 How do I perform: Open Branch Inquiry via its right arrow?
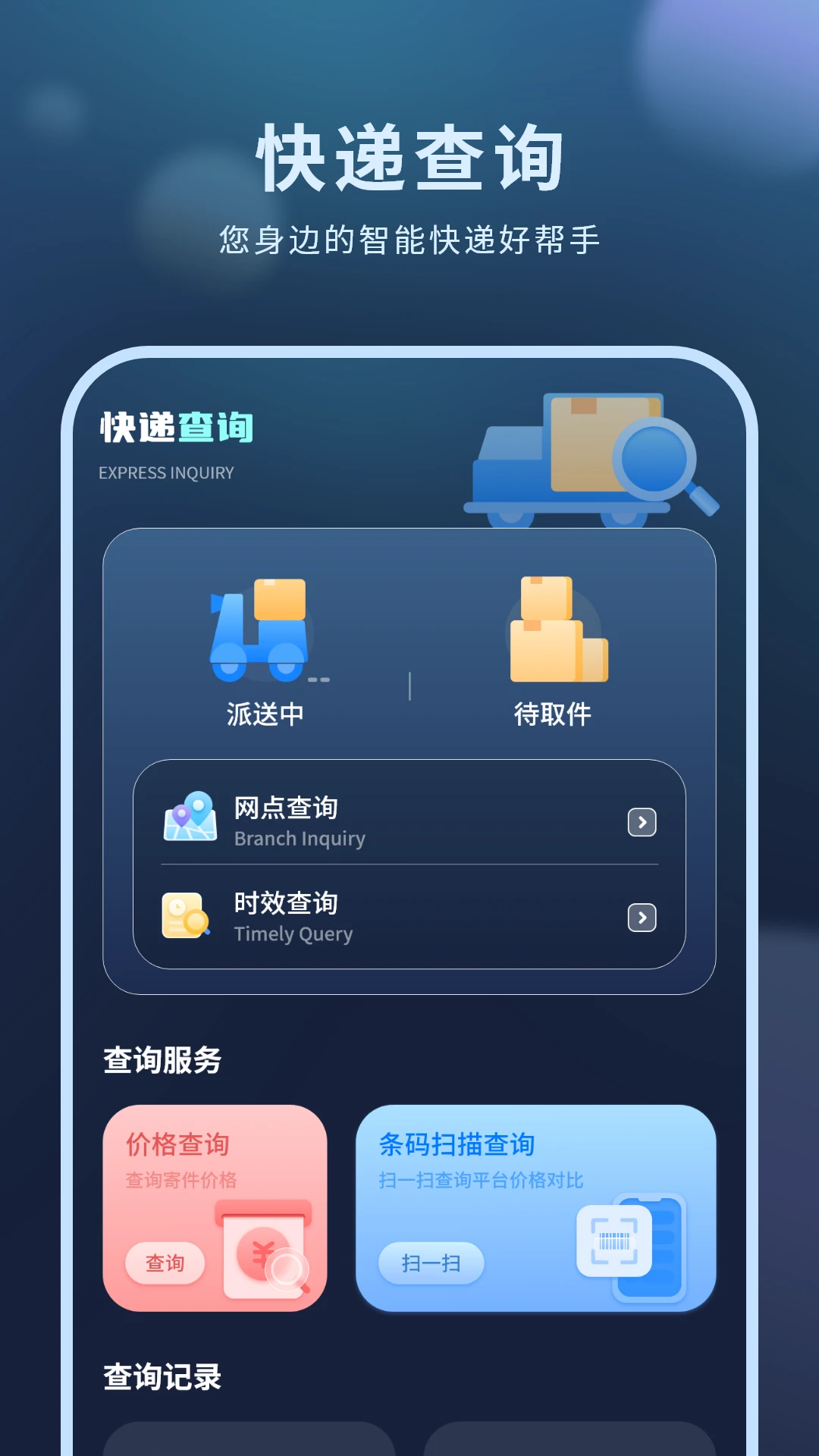point(641,821)
